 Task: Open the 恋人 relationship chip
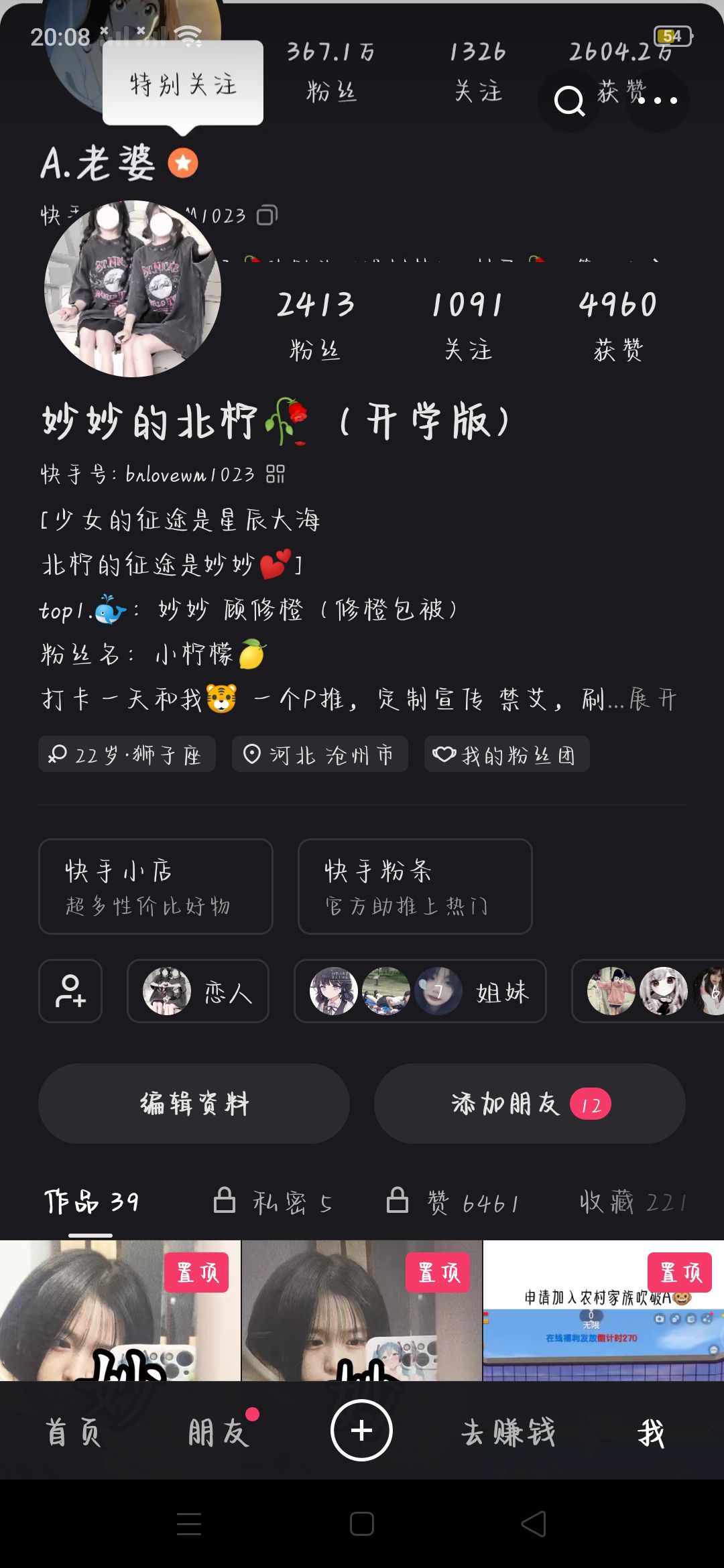click(198, 991)
